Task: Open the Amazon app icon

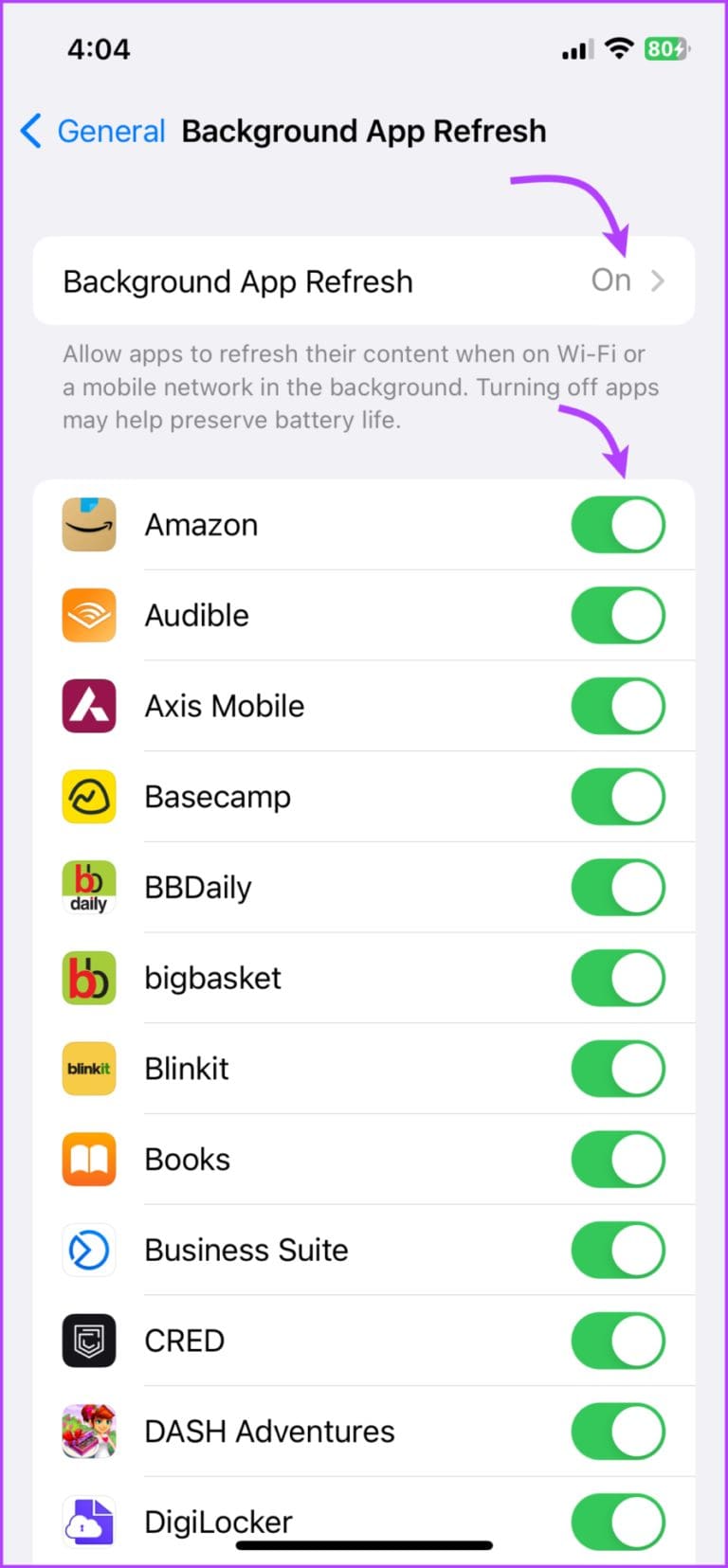Action: [x=88, y=524]
